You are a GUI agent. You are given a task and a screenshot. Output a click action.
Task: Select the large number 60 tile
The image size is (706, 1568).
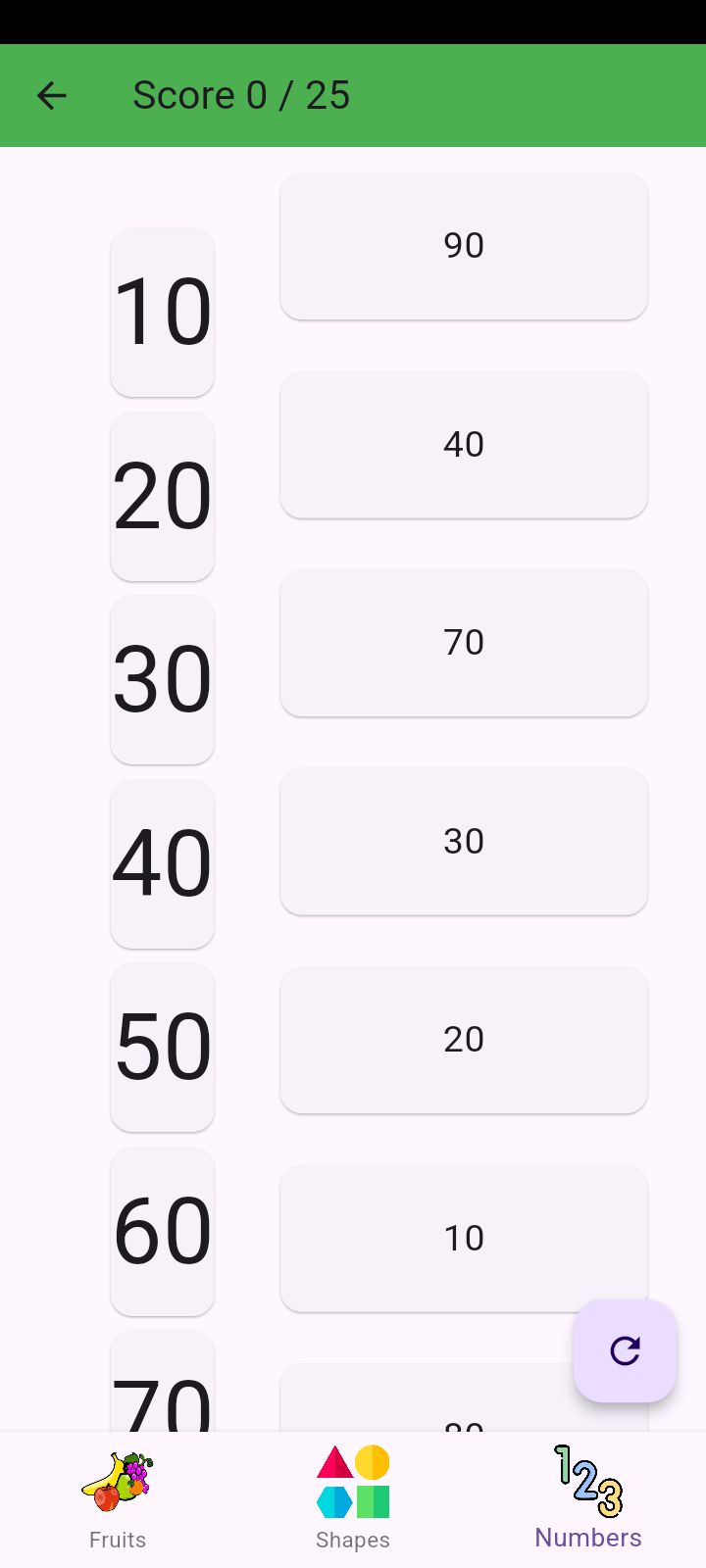click(163, 1231)
